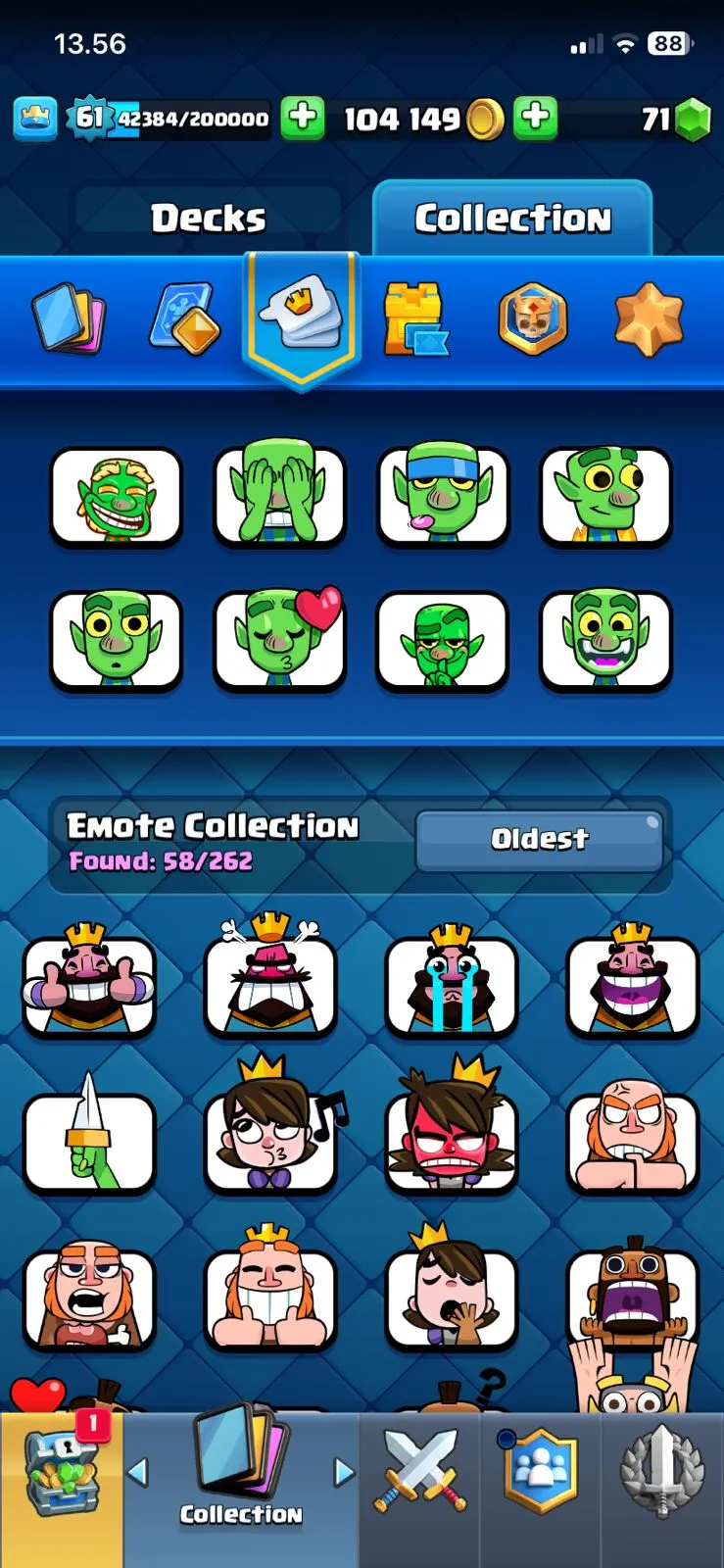Go to the battle crossed-swords tab
Viewport: 724px width, 1568px height.
coord(419,1470)
